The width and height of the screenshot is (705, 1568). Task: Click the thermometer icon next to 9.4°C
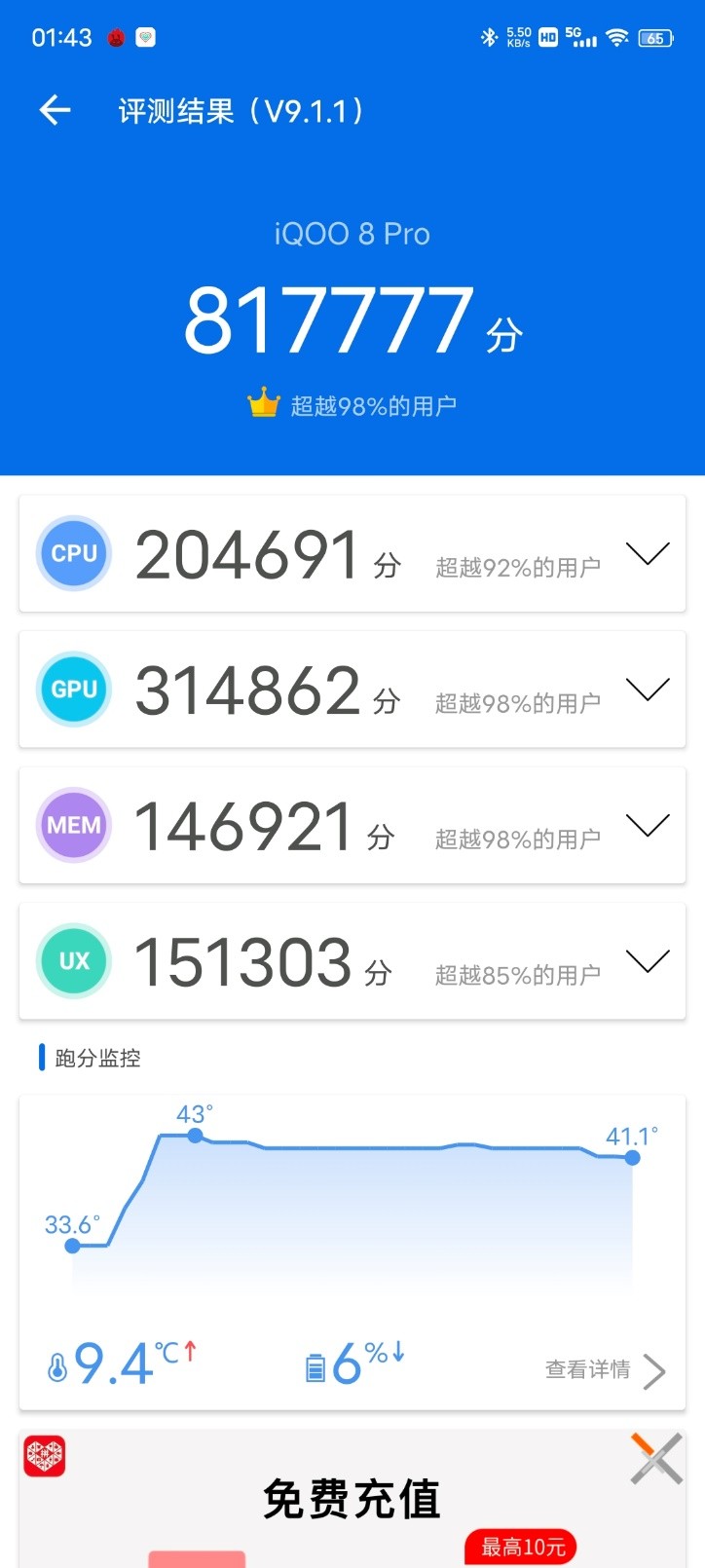(x=58, y=1363)
